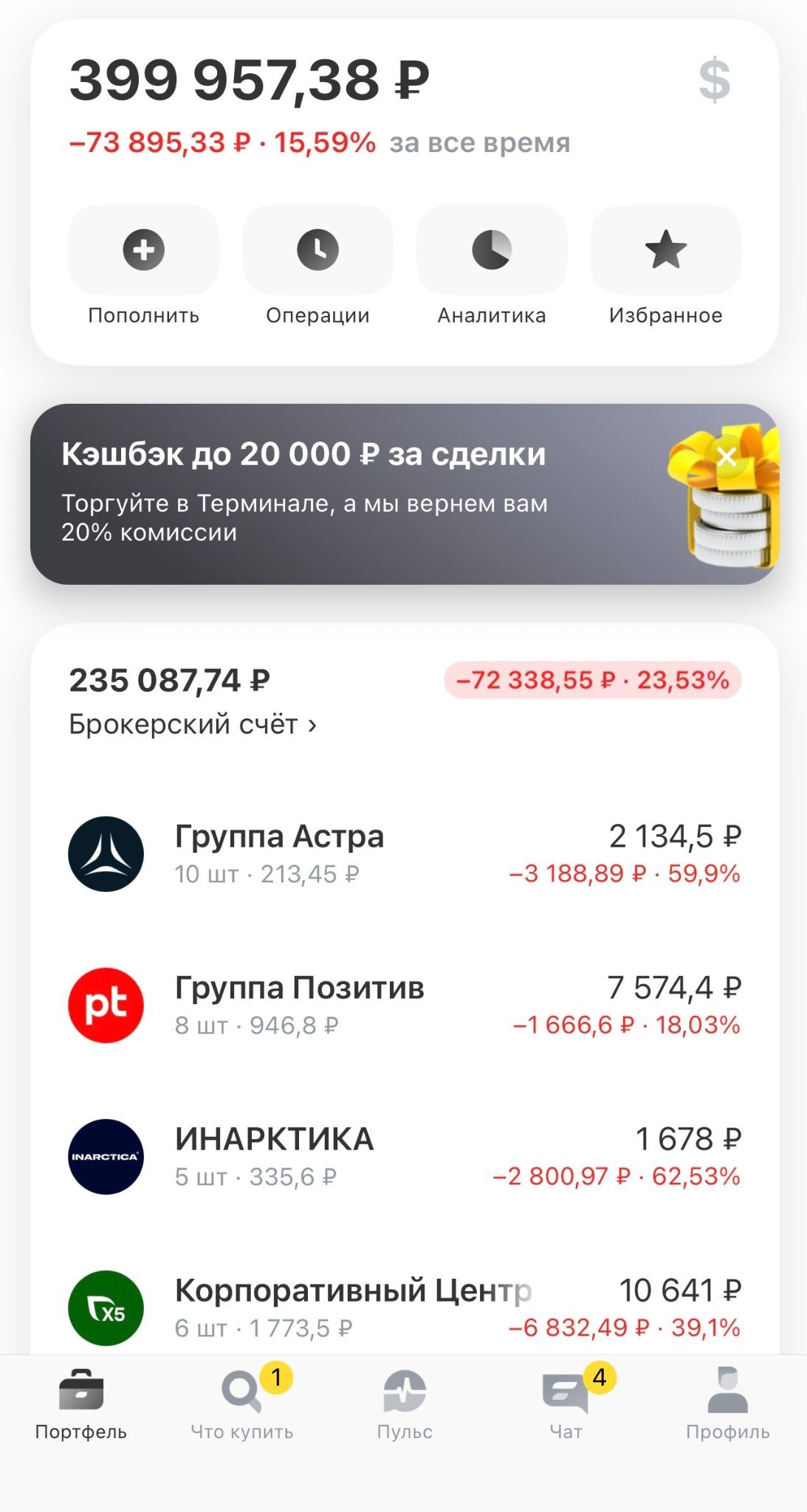Switch to the Что купить tab
This screenshot has width=807, height=1512.
[x=242, y=1404]
